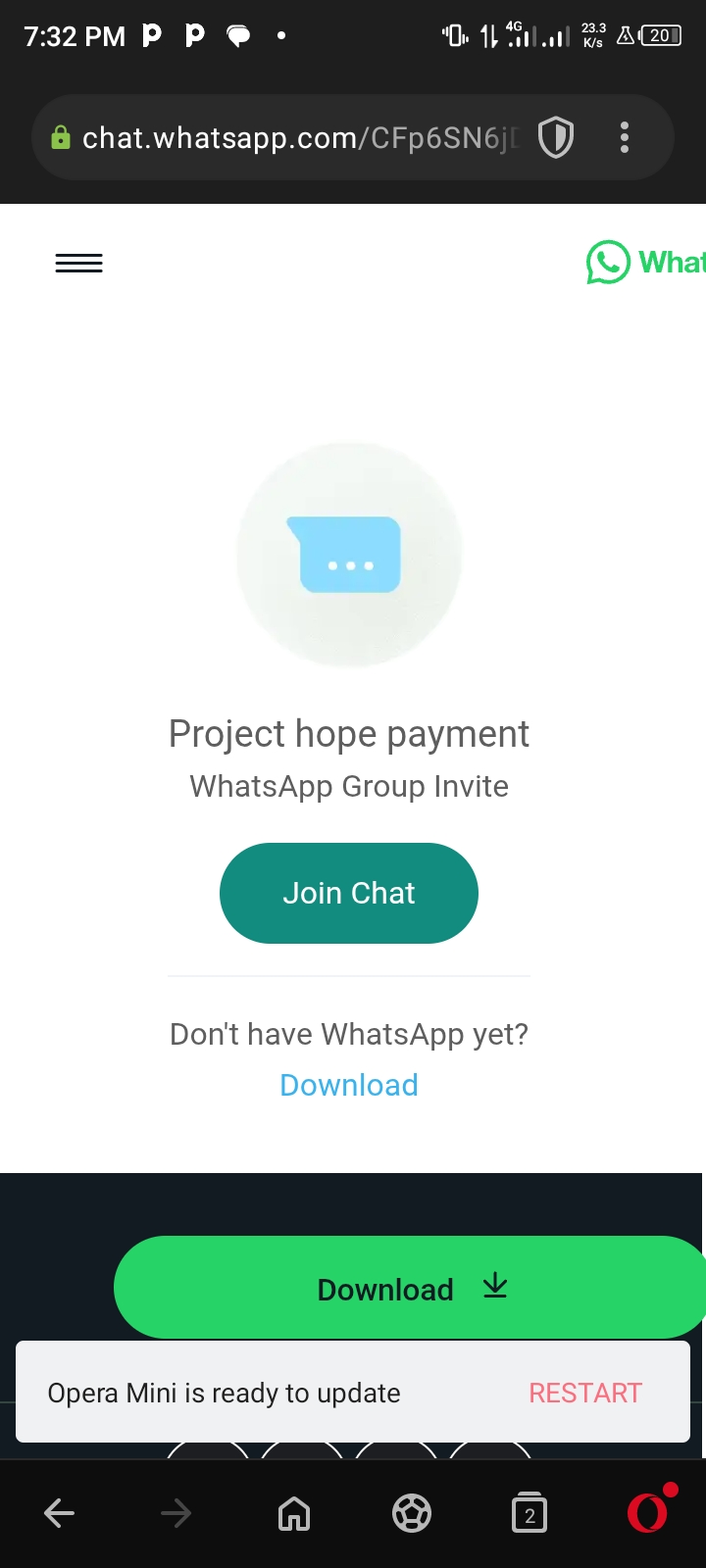Image resolution: width=706 pixels, height=1568 pixels.
Task: Go back to the previous page
Action: (x=59, y=1514)
